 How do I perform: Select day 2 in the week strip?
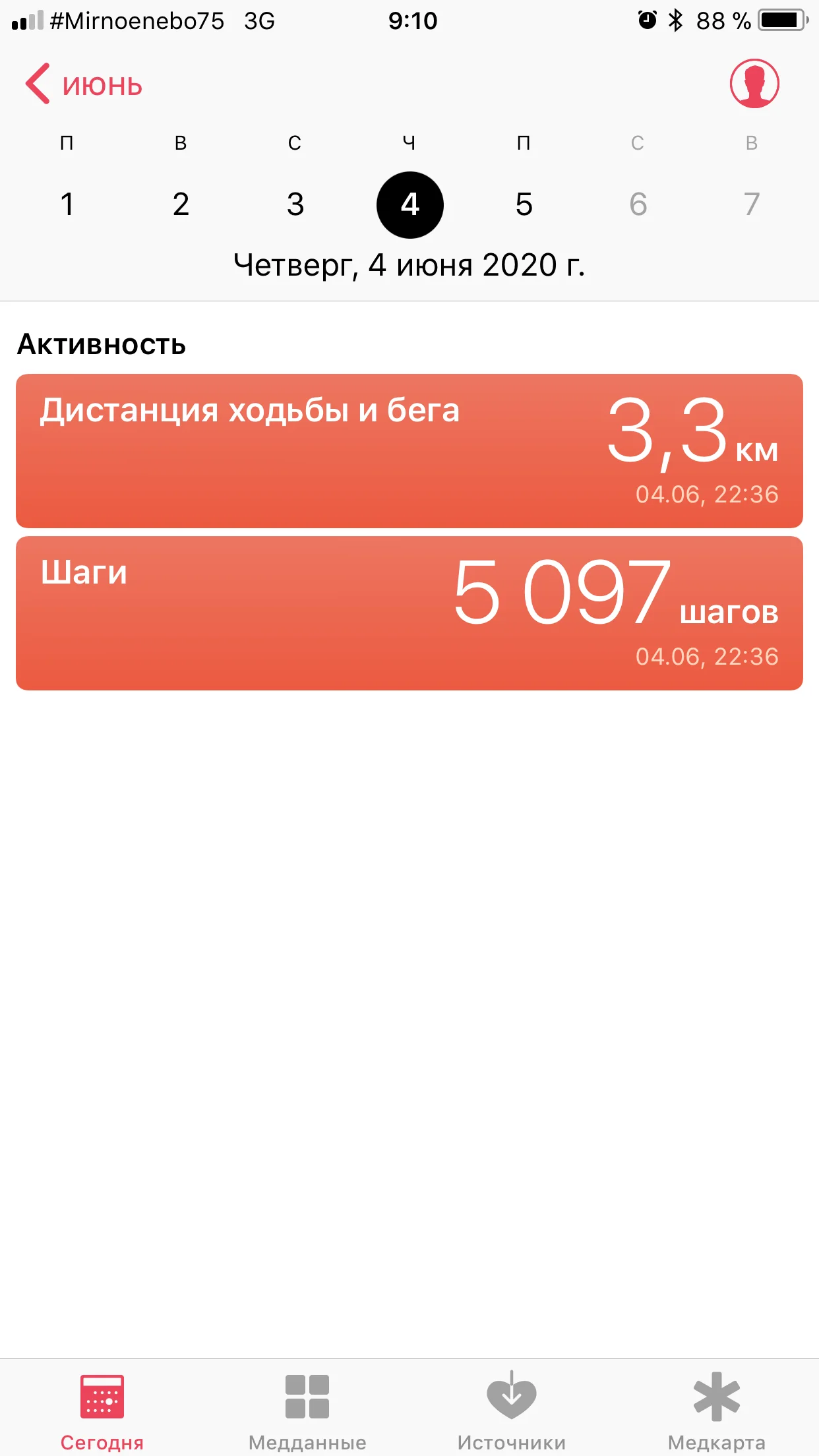(x=181, y=204)
